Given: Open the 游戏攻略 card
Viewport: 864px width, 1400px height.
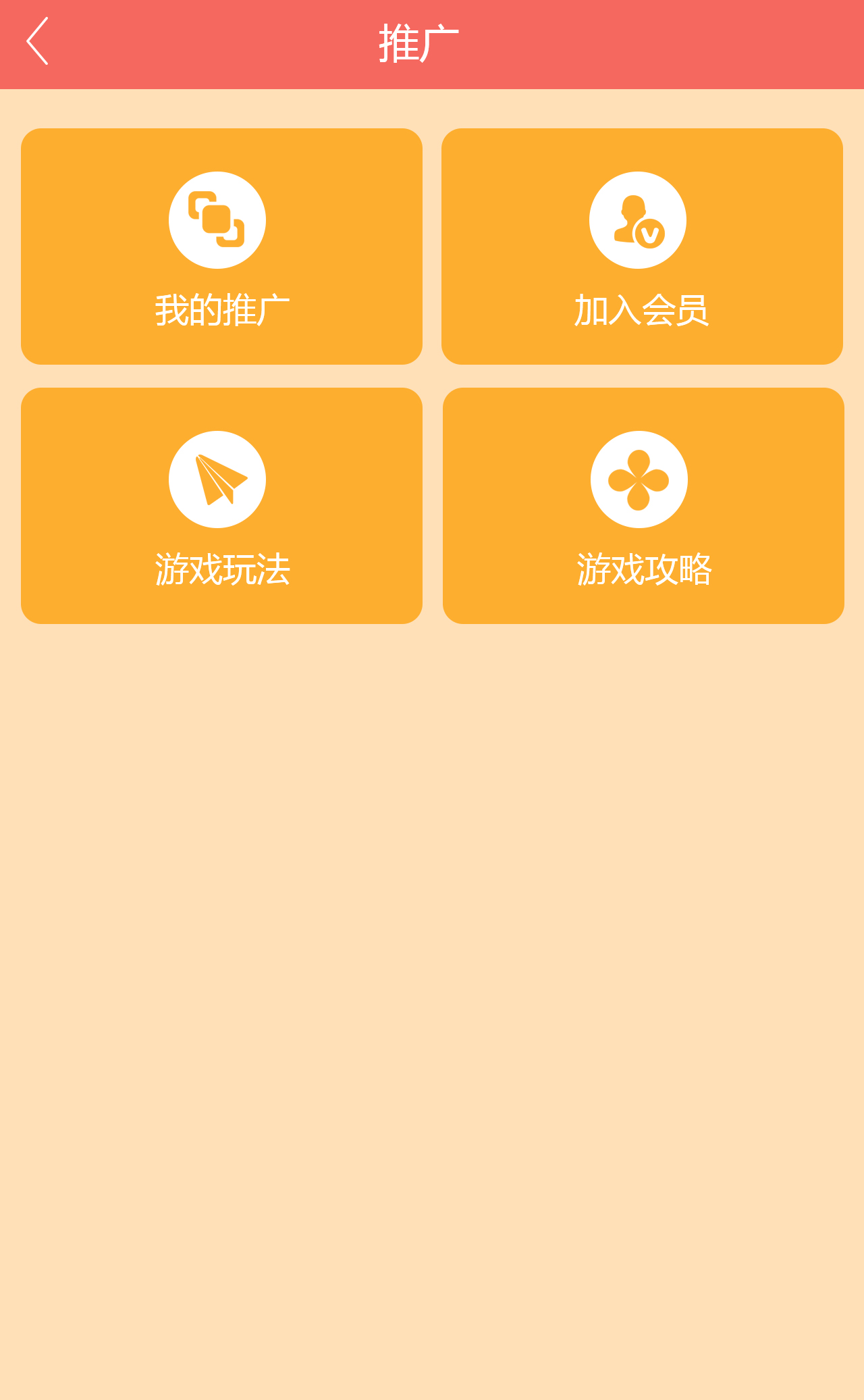Looking at the screenshot, I should coord(641,505).
